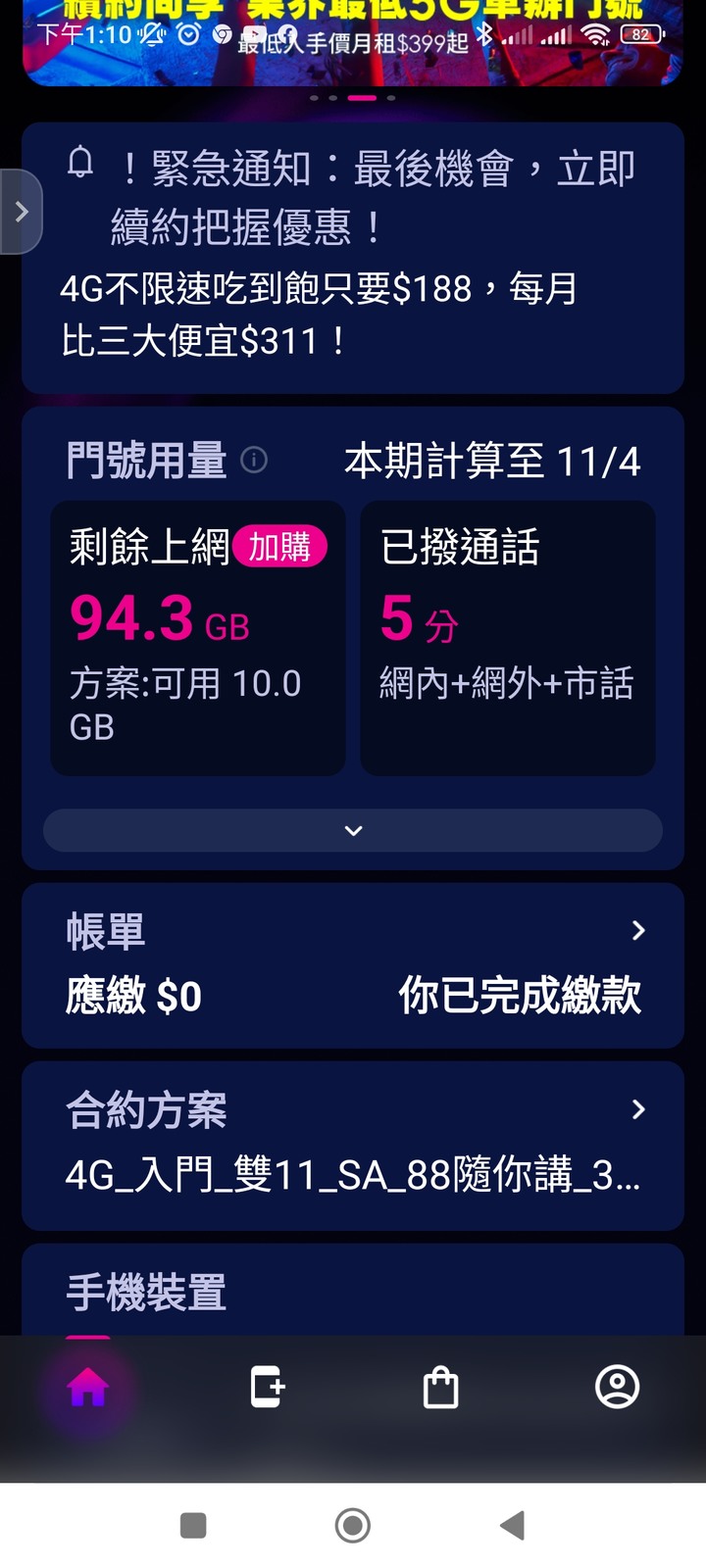Image resolution: width=706 pixels, height=1568 pixels.
Task: Open the 帳單 bill row
Action: pyautogui.click(x=353, y=965)
